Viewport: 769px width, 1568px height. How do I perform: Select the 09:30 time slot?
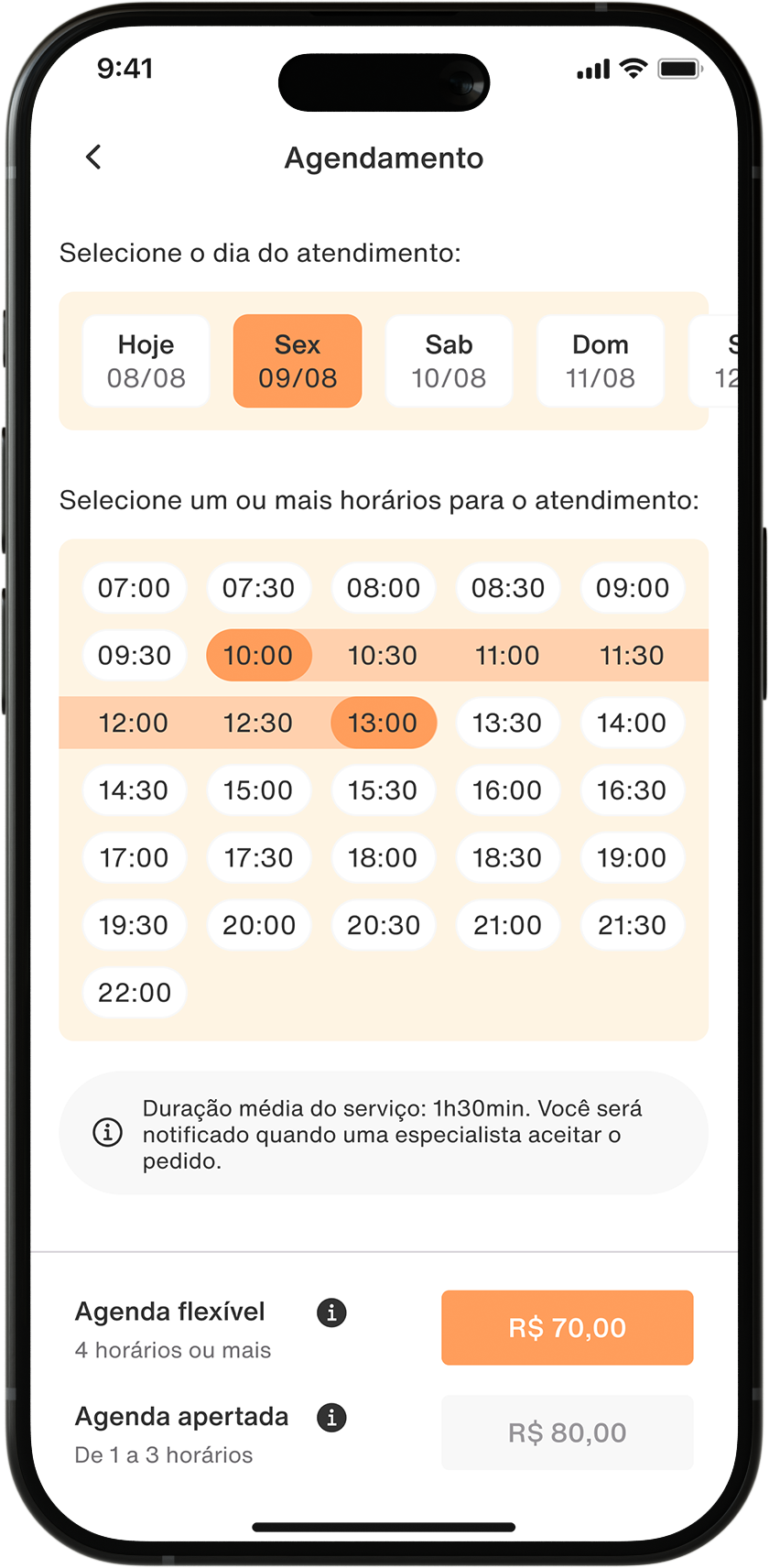tap(135, 656)
